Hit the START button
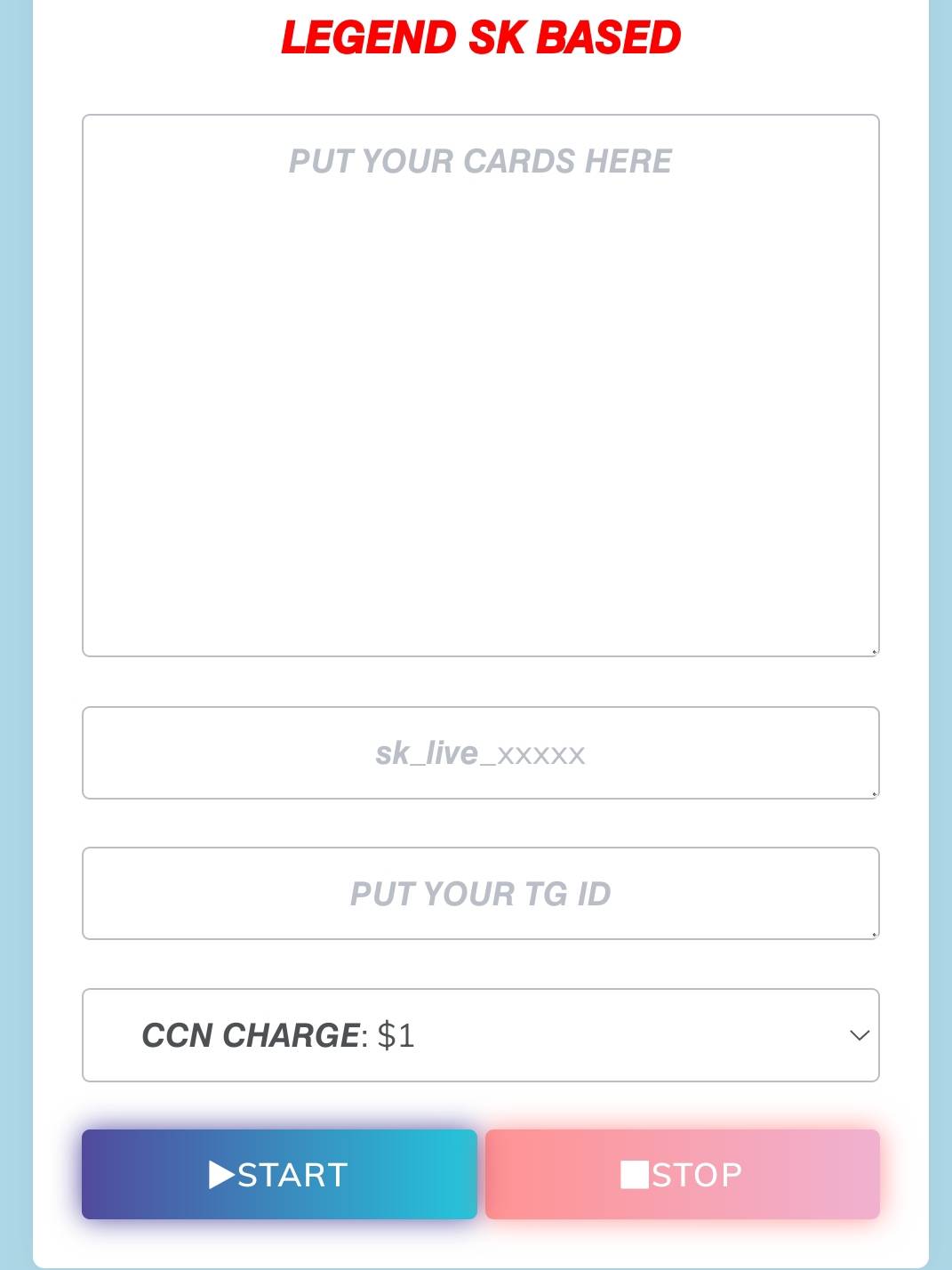Screen dimensions: 952x1270 pos(279,1174)
